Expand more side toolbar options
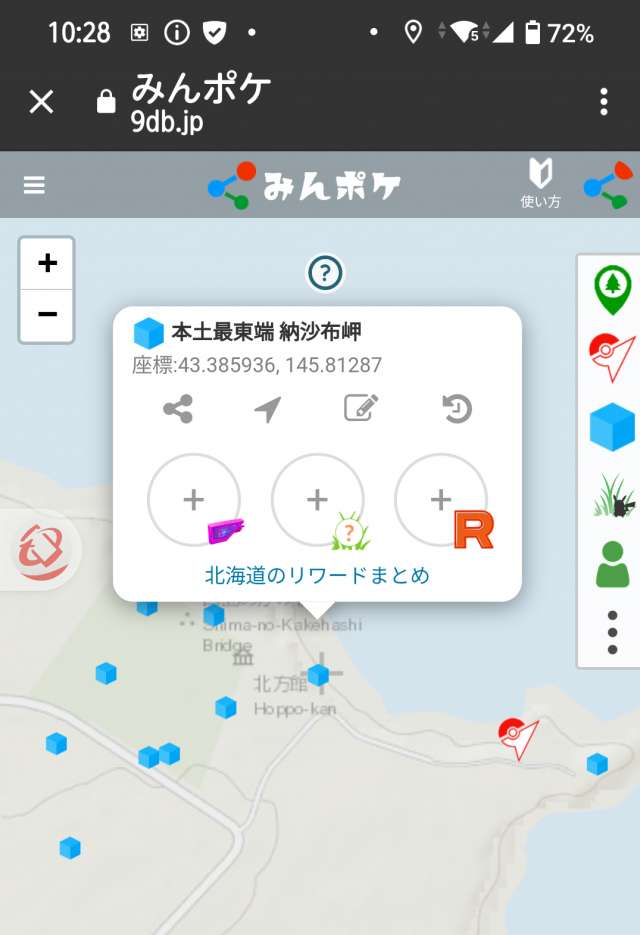The image size is (640, 935). [612, 633]
